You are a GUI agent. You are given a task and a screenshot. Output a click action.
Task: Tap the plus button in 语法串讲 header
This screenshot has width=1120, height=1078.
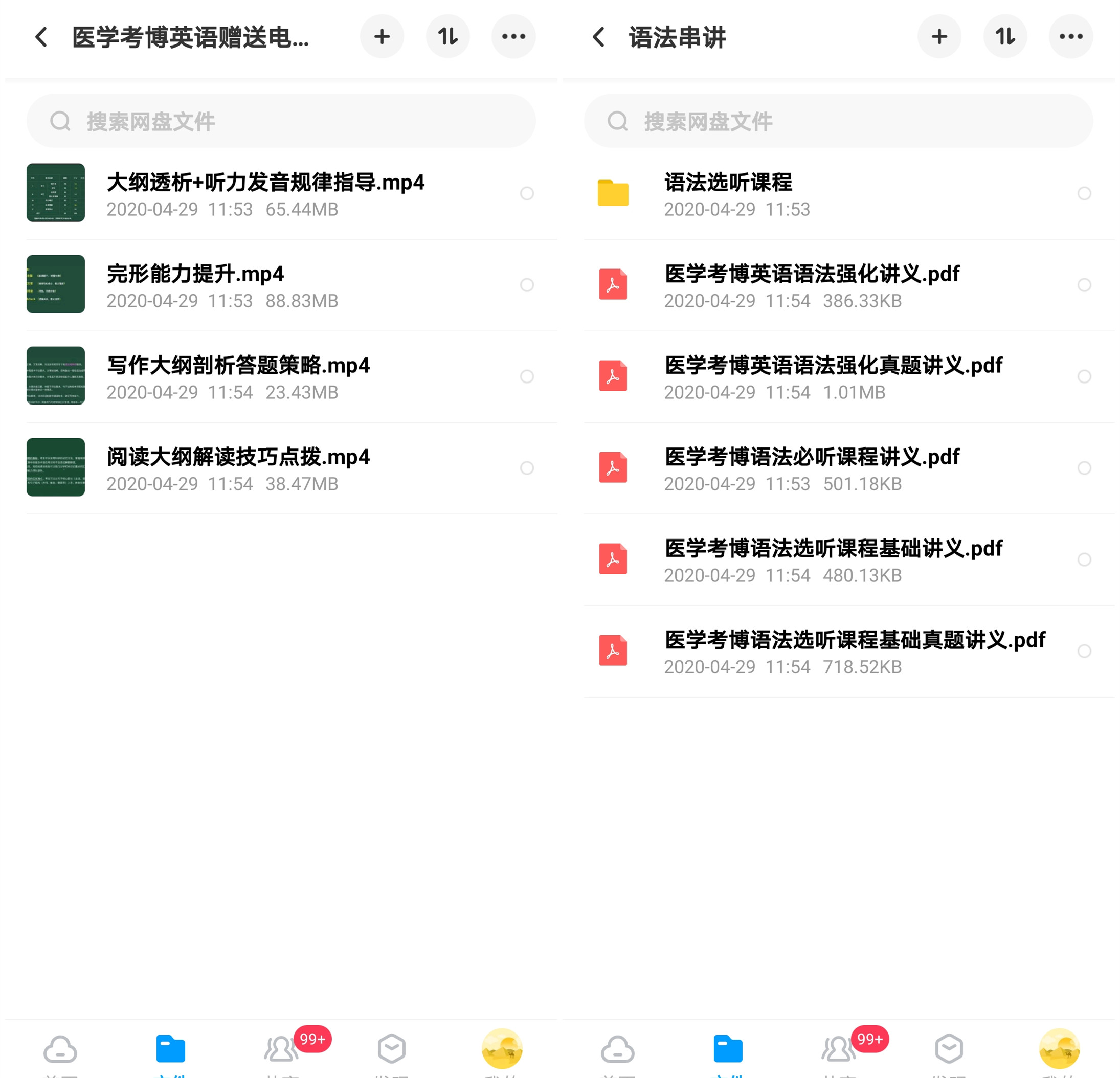pos(939,37)
